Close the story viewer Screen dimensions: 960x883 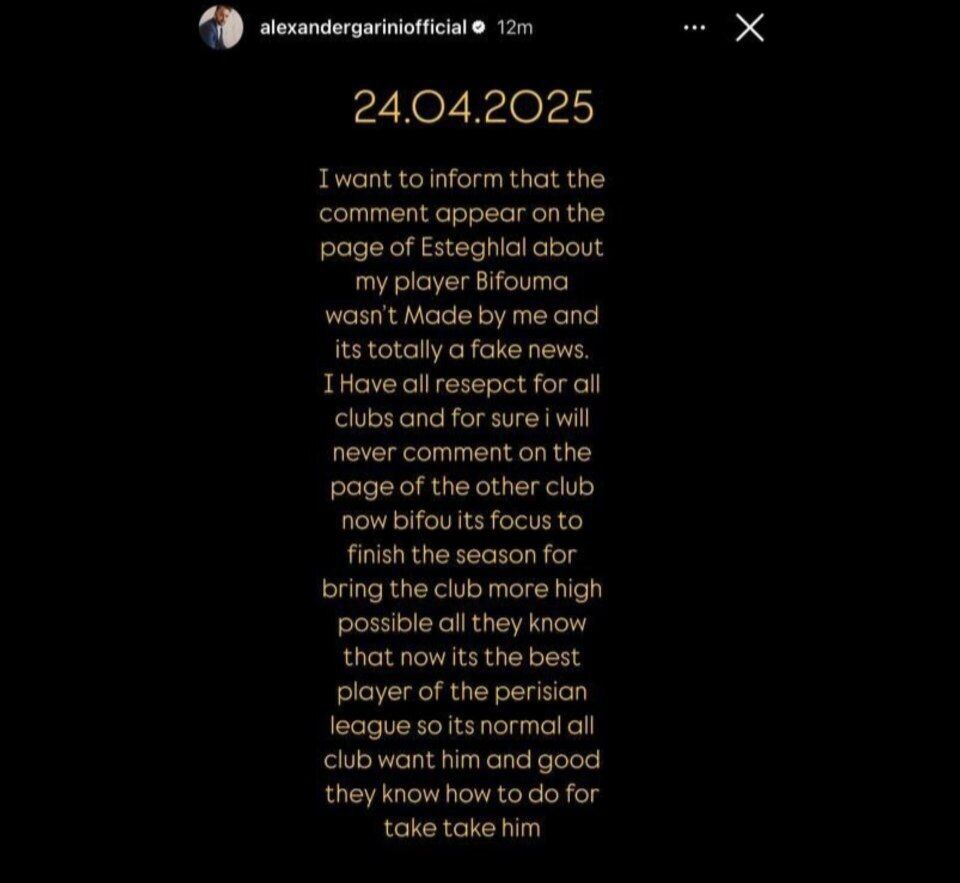[x=749, y=28]
